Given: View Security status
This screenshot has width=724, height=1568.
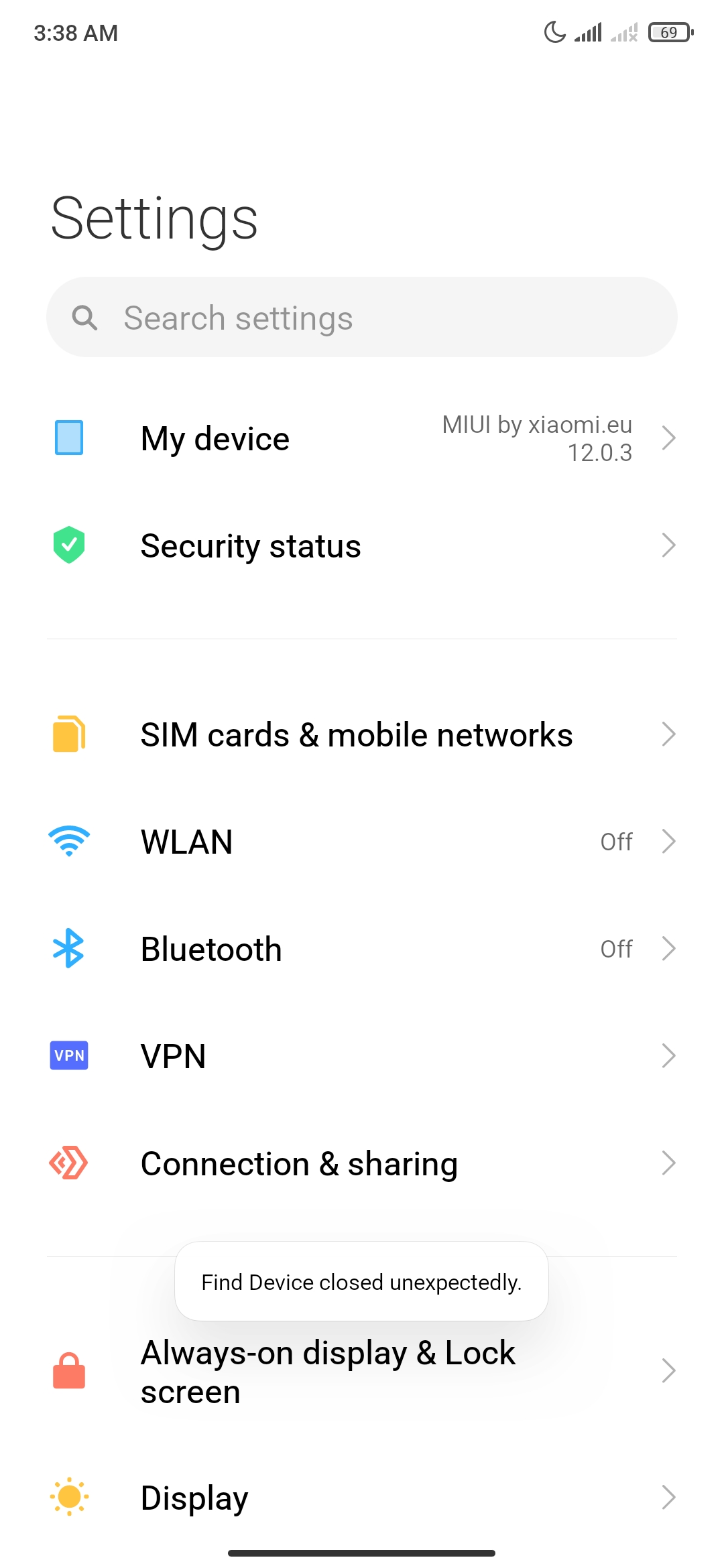Looking at the screenshot, I should (362, 546).
